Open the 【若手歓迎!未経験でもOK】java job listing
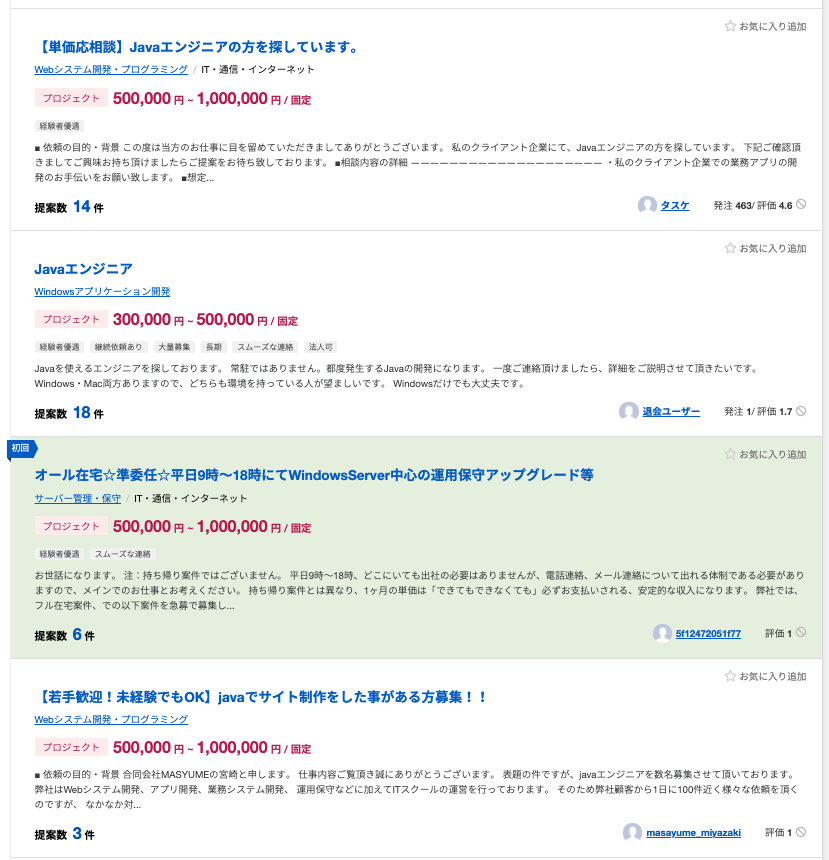Viewport: 829px width, 860px height. click(261, 696)
